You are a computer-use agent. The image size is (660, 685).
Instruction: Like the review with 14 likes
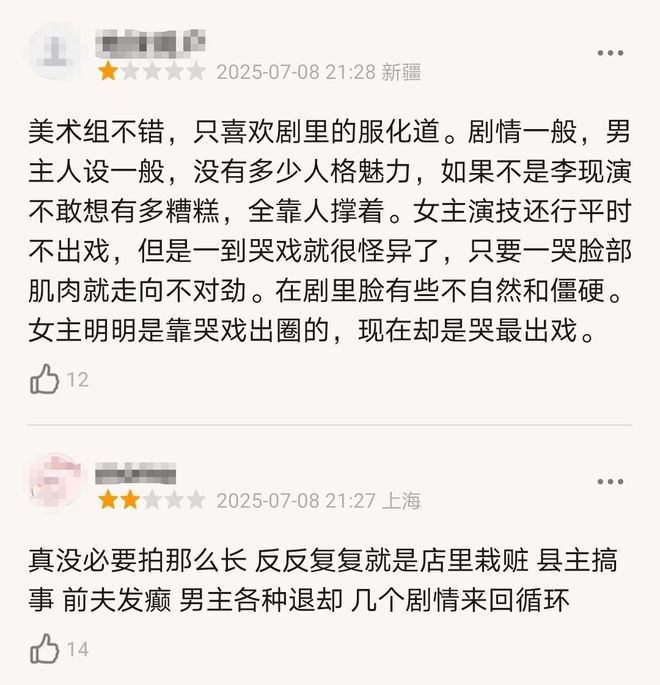45,649
